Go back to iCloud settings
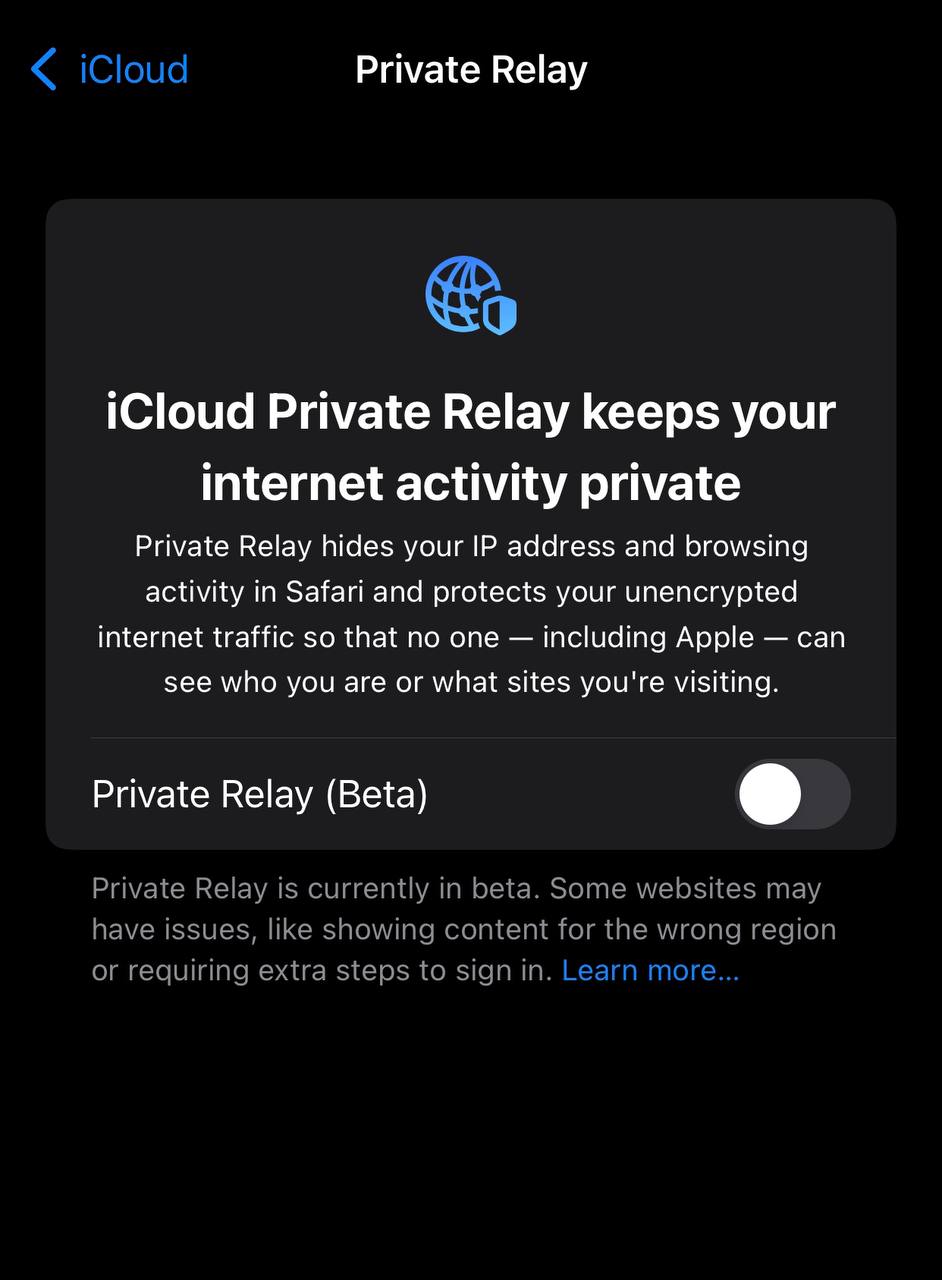942x1280 pixels. (x=110, y=70)
